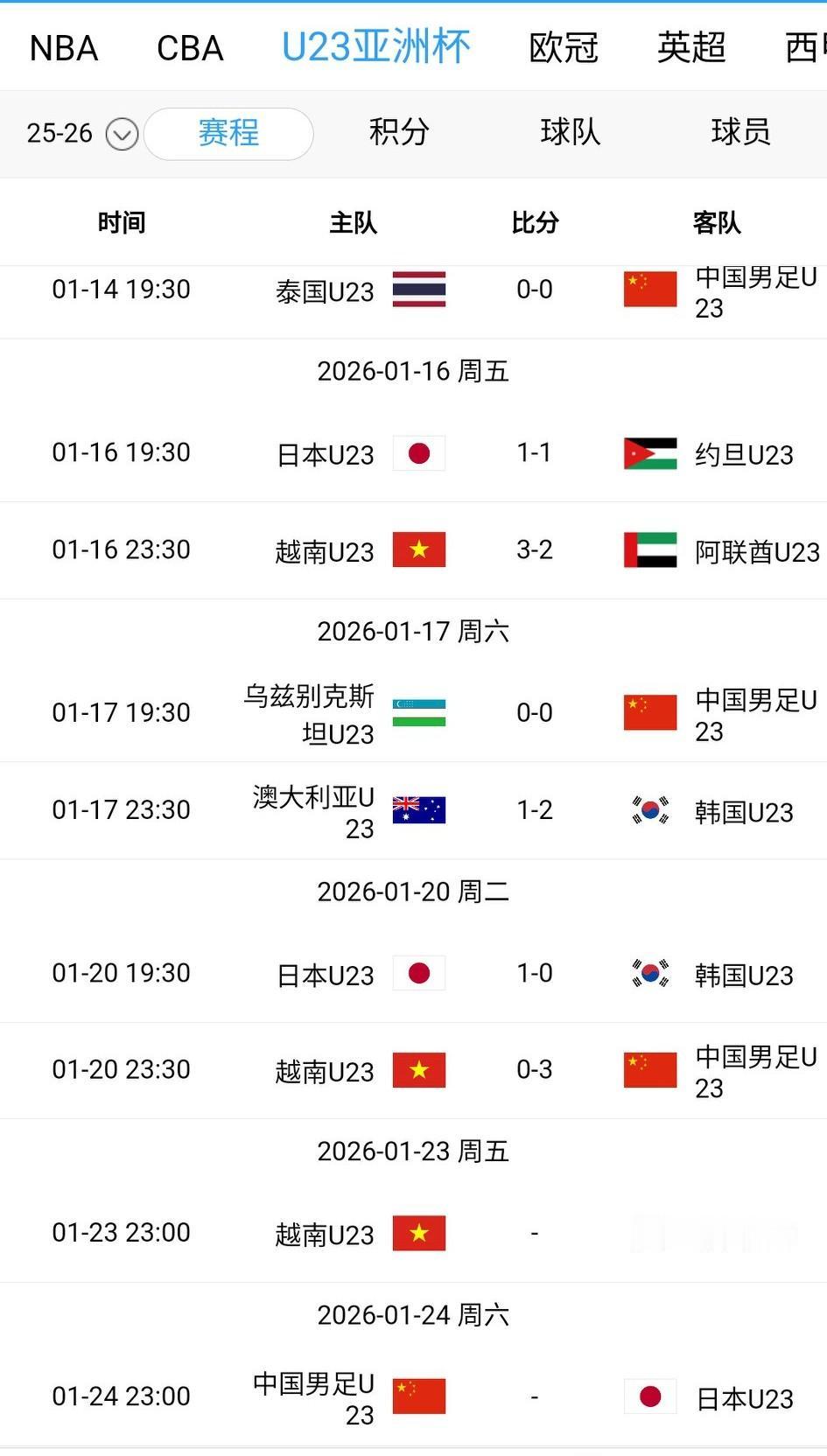Open the 英超 league tab
Viewport: 827px width, 1456px height.
(x=691, y=48)
